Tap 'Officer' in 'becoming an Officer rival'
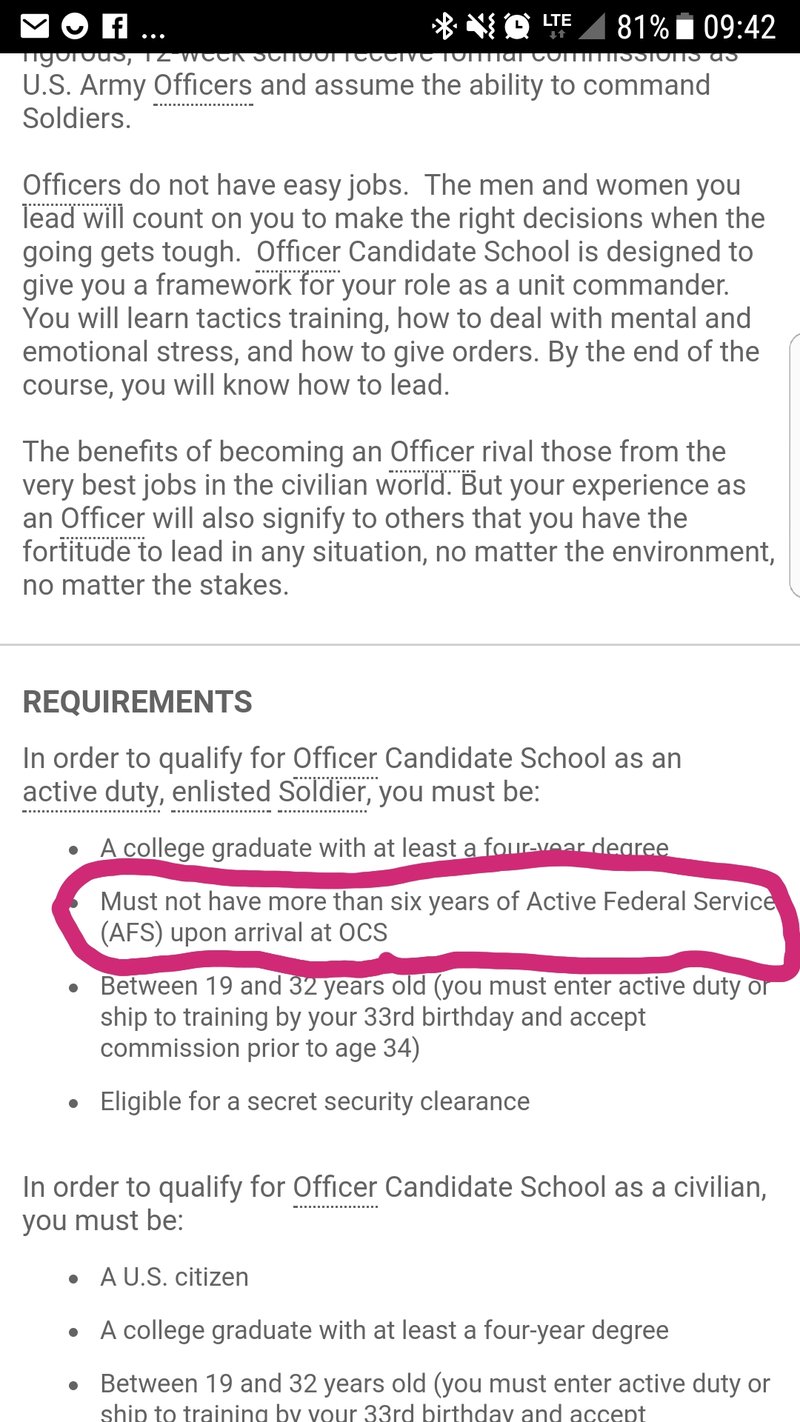This screenshot has height=1422, width=800. point(432,452)
